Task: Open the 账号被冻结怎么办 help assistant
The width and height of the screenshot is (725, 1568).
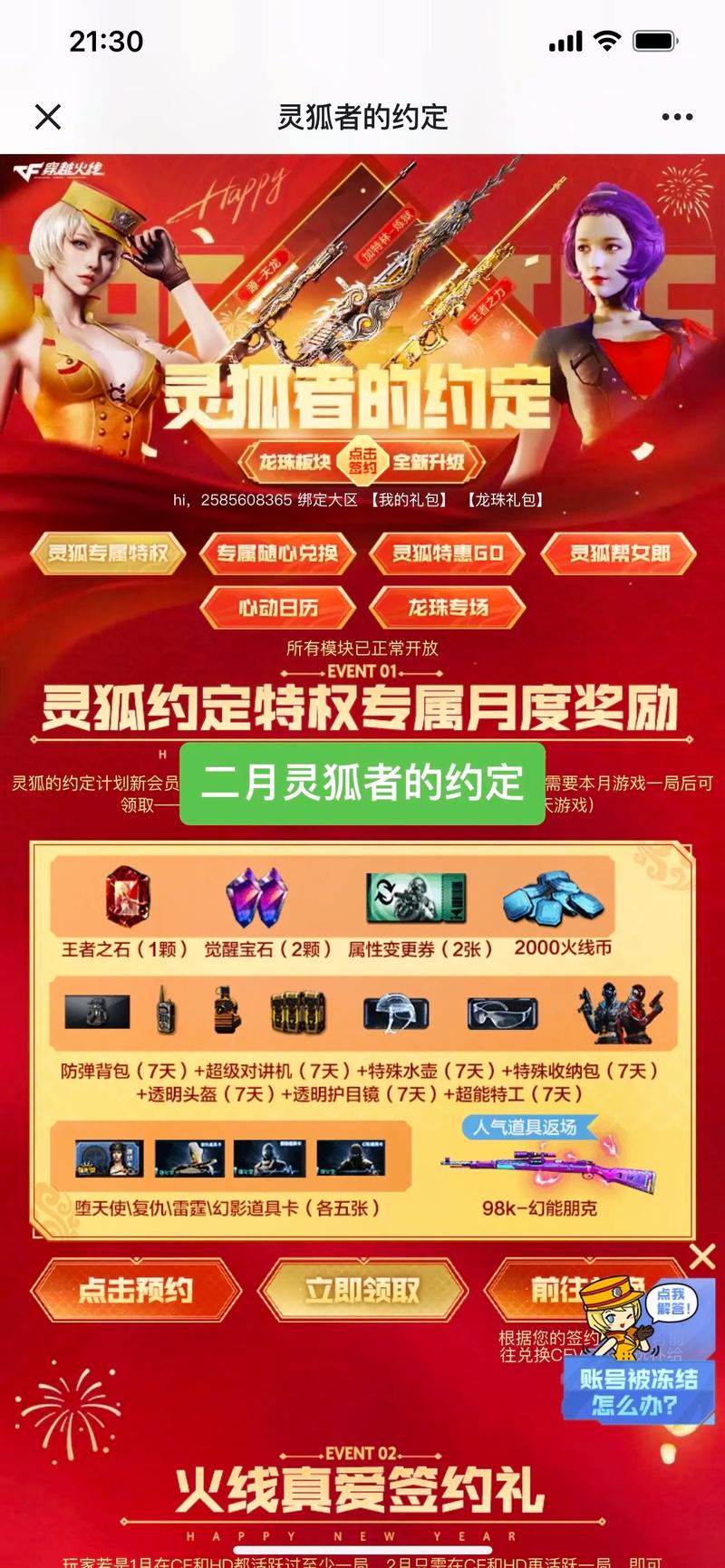Action: pyautogui.click(x=638, y=1391)
